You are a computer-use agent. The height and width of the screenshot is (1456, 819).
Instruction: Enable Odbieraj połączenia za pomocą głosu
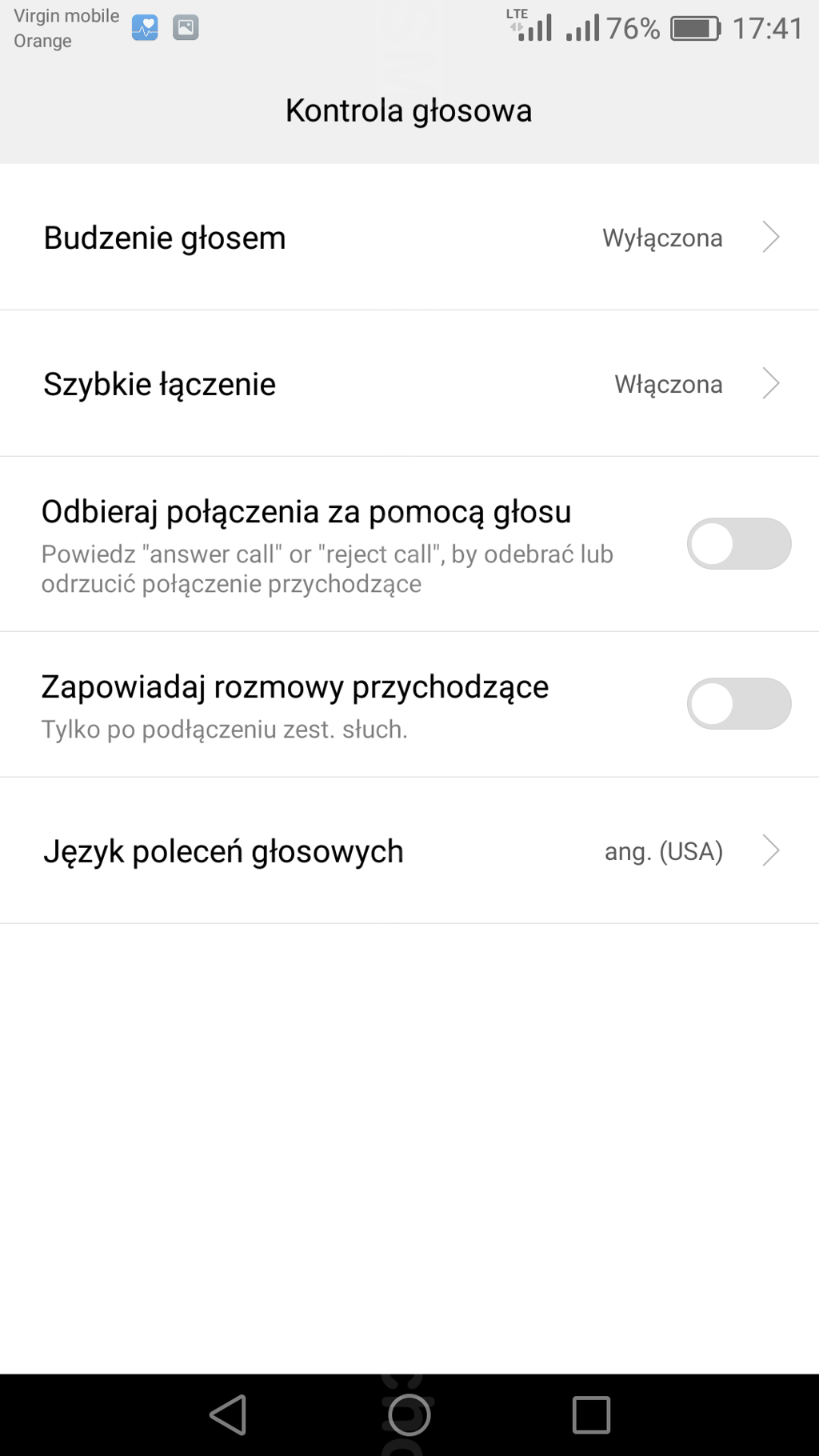738,544
